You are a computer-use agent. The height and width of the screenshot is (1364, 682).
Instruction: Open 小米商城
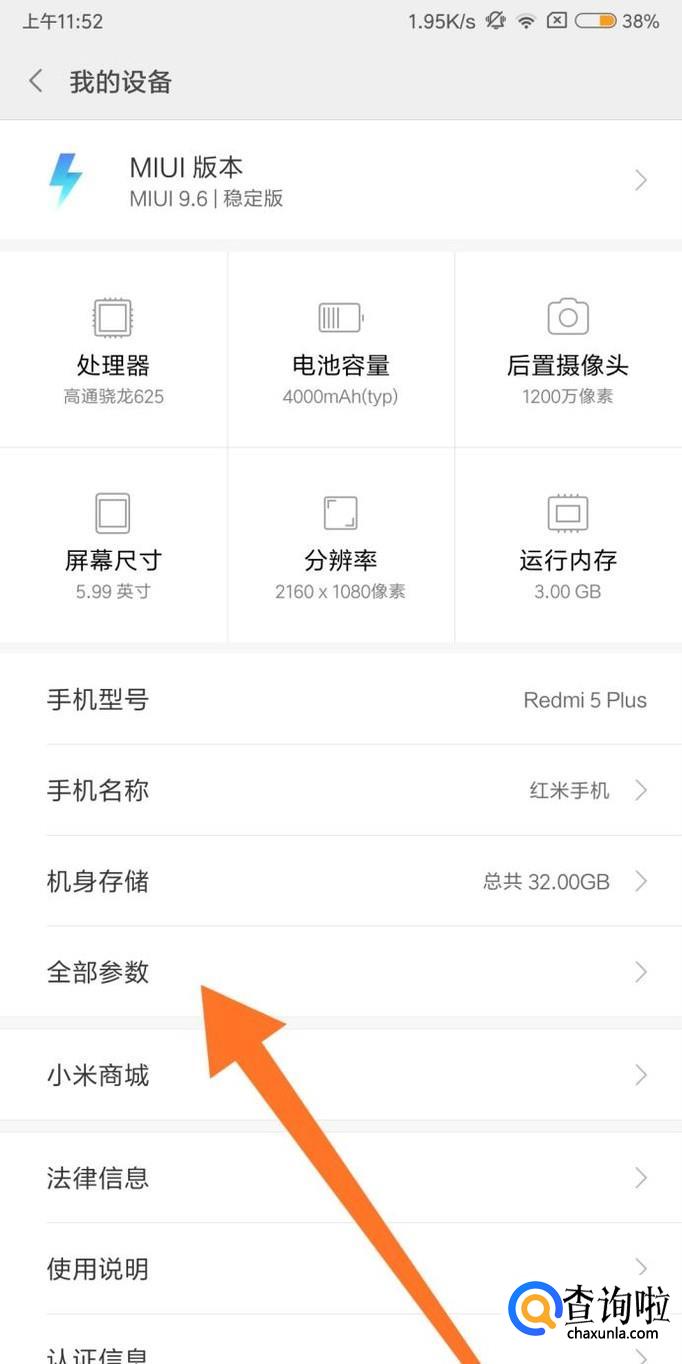[340, 1075]
